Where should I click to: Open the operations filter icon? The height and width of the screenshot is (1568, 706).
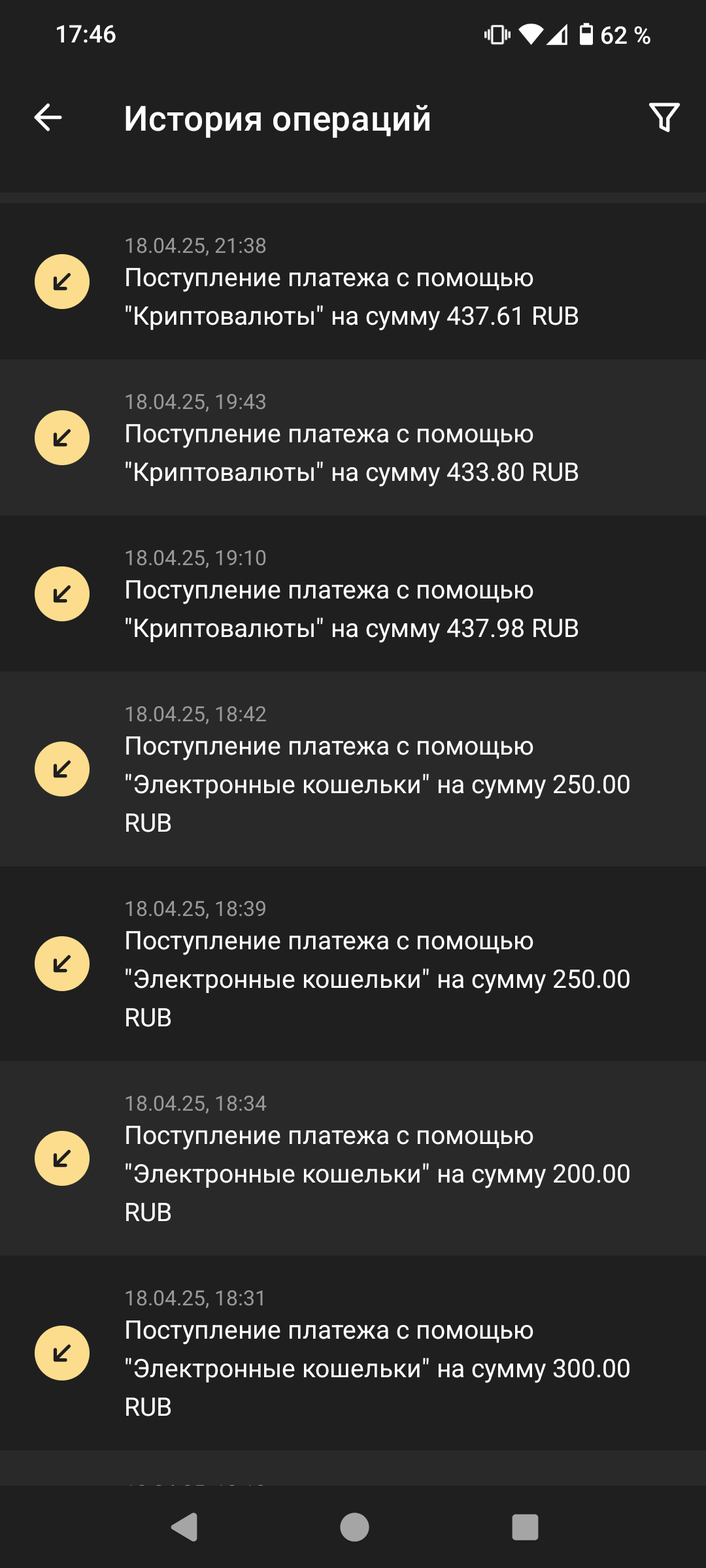(664, 118)
